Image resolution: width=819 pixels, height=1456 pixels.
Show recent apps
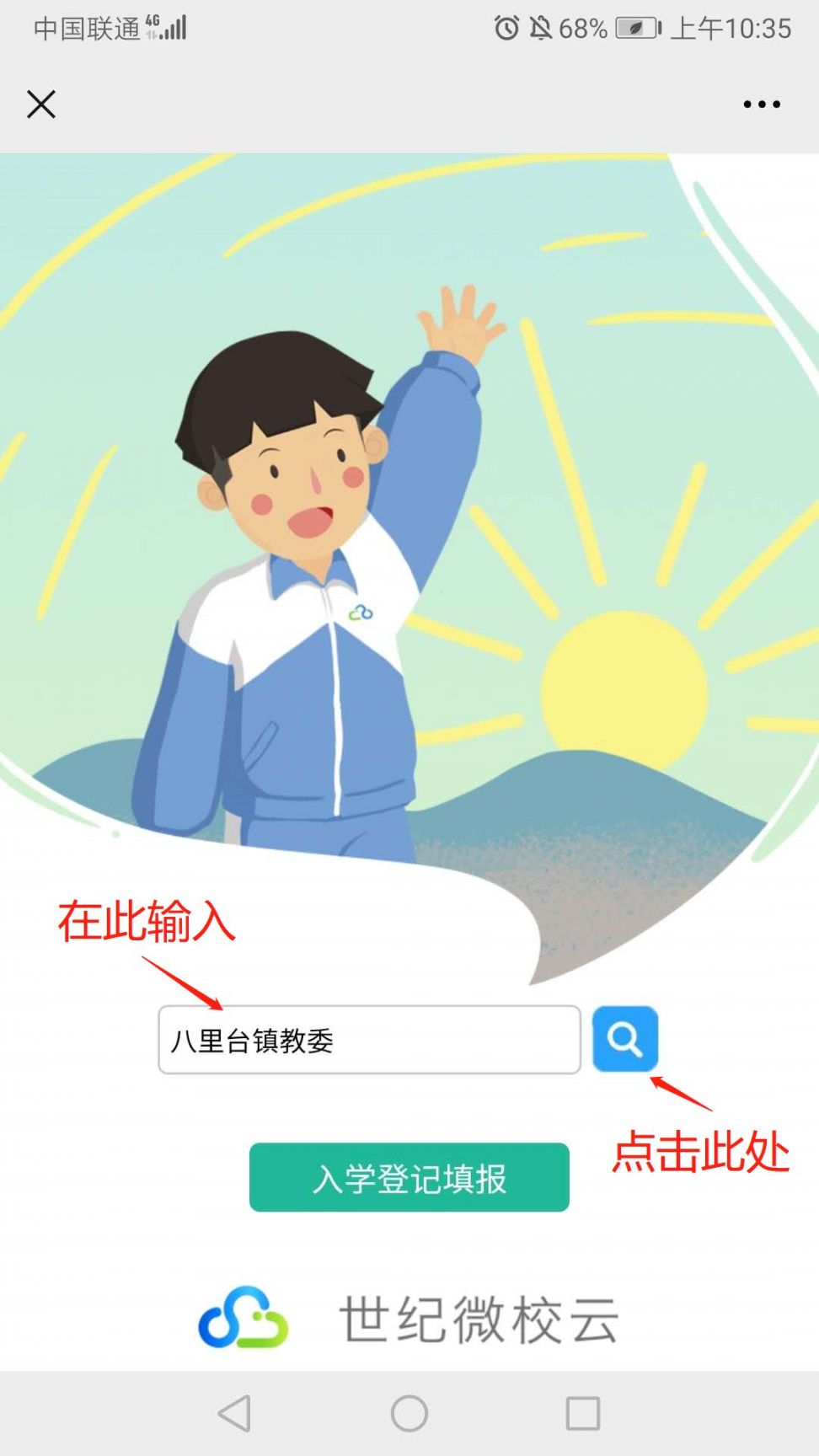click(583, 1413)
